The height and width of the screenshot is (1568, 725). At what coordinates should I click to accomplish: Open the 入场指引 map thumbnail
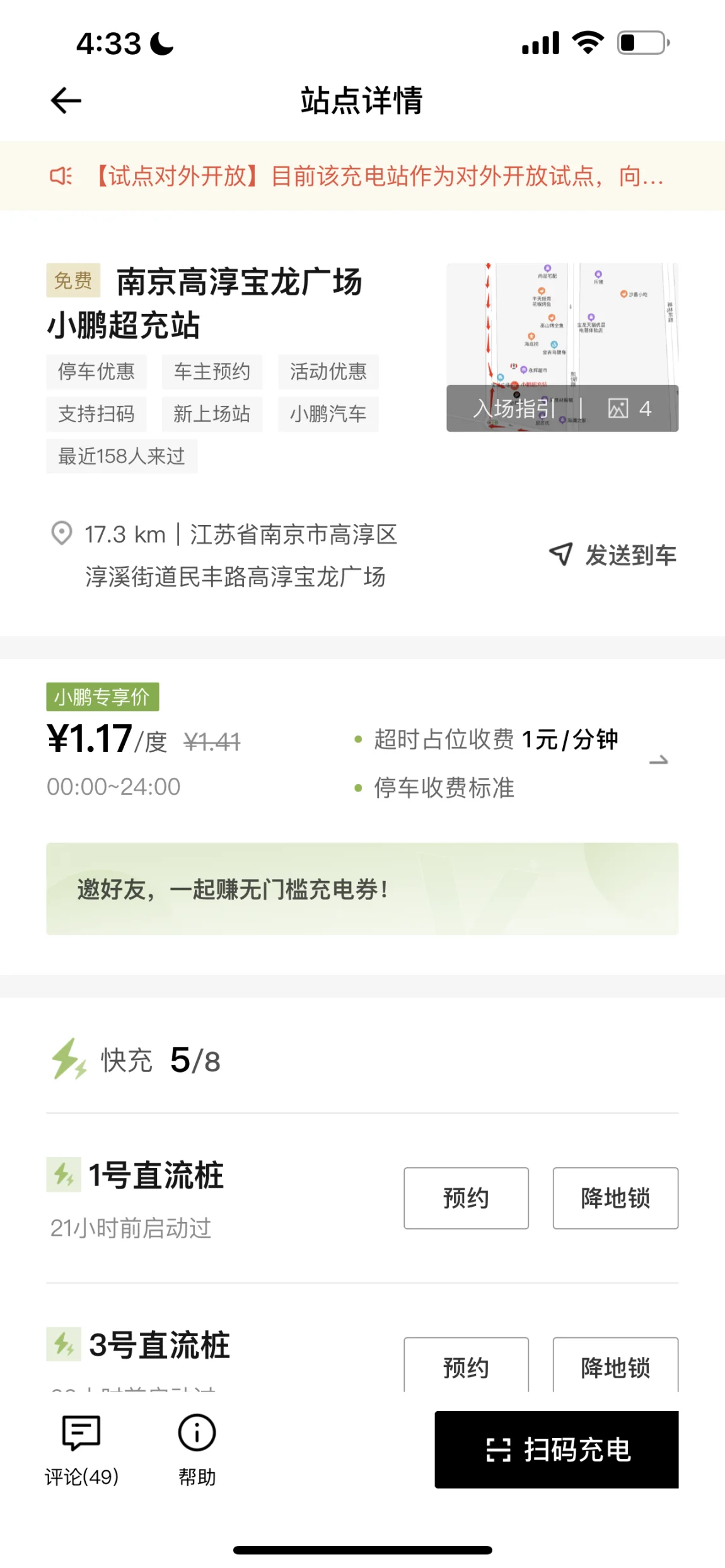point(562,347)
